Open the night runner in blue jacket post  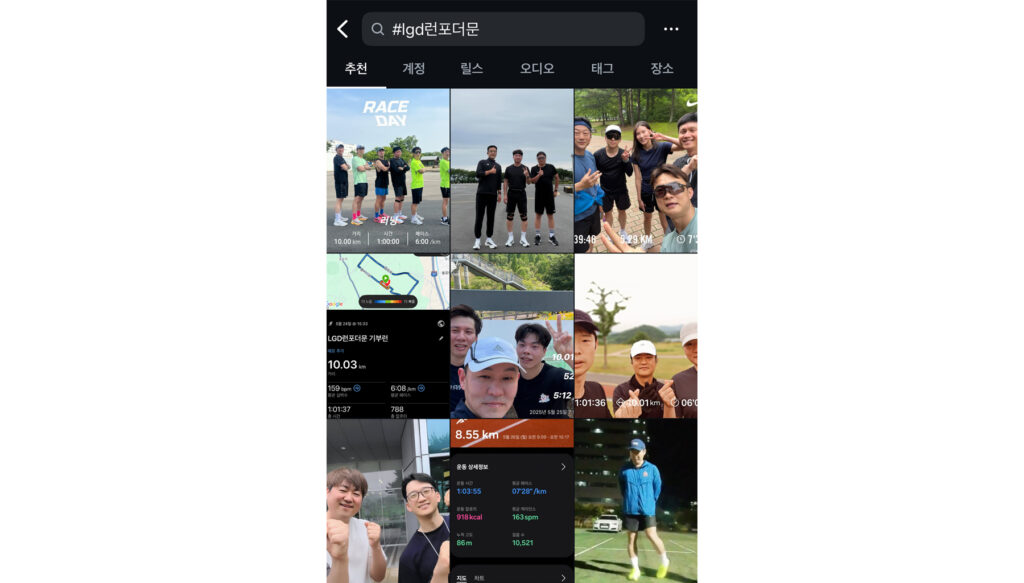[x=636, y=500]
